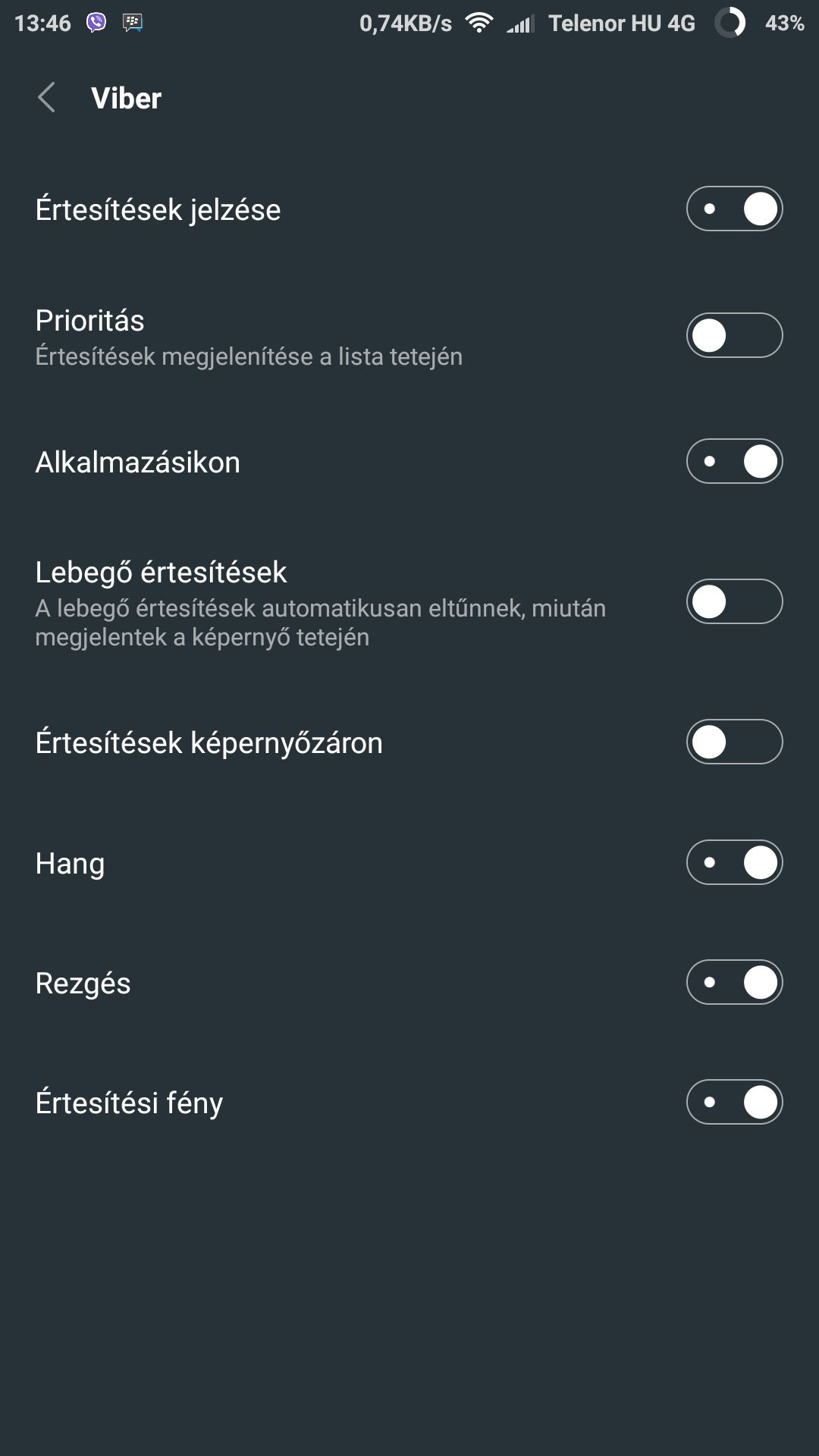Screen dimensions: 819x1456
Task: Enable the Prioritás toggle
Action: tap(734, 335)
